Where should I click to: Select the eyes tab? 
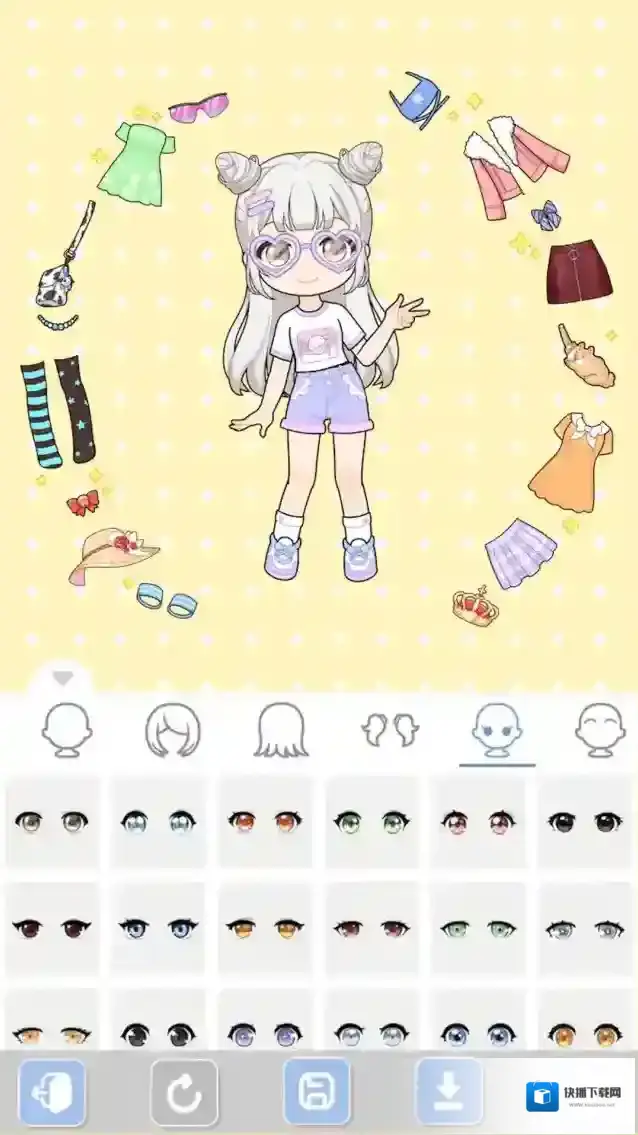(x=497, y=730)
